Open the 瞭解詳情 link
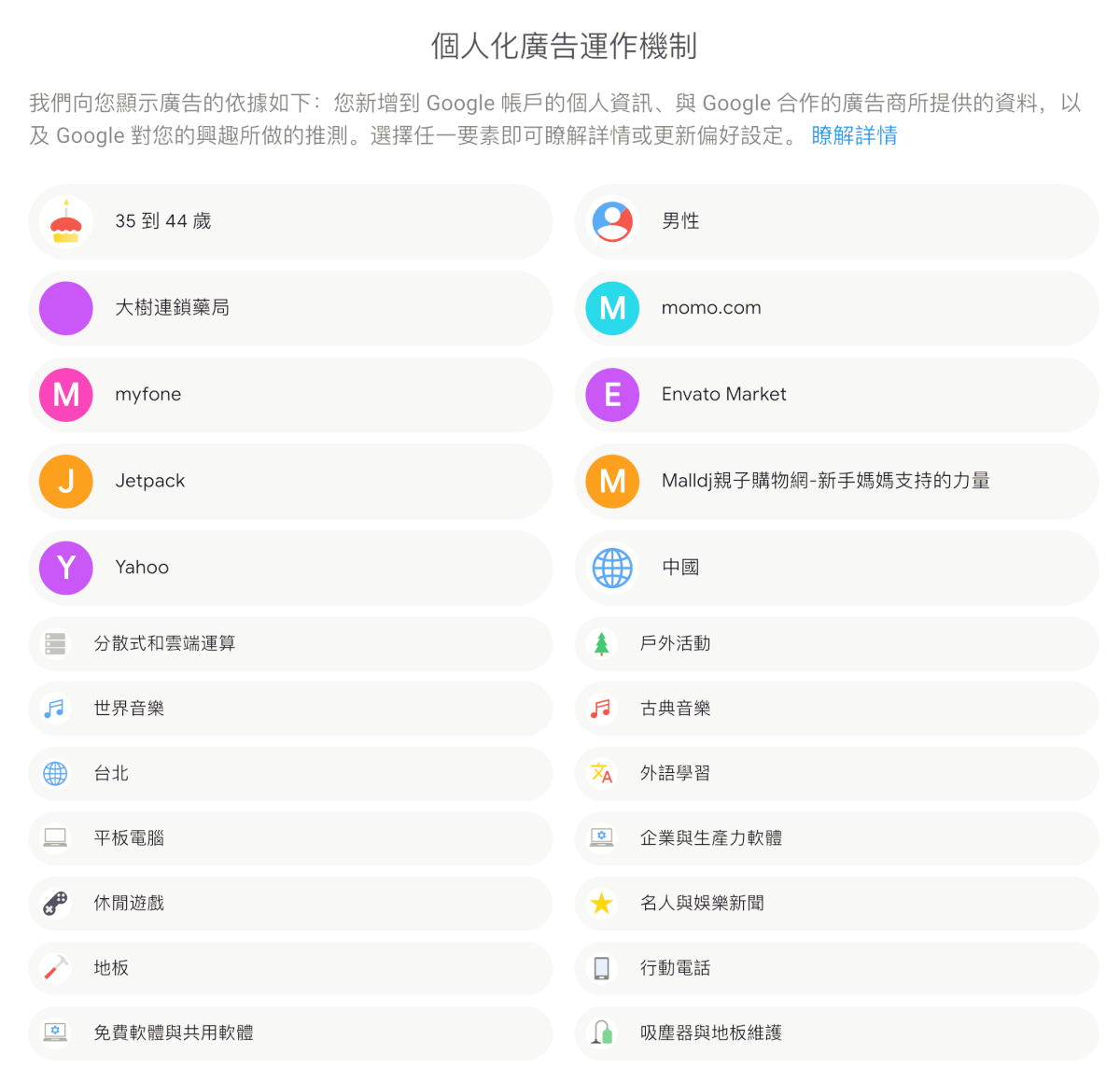1120x1068 pixels. [x=854, y=135]
